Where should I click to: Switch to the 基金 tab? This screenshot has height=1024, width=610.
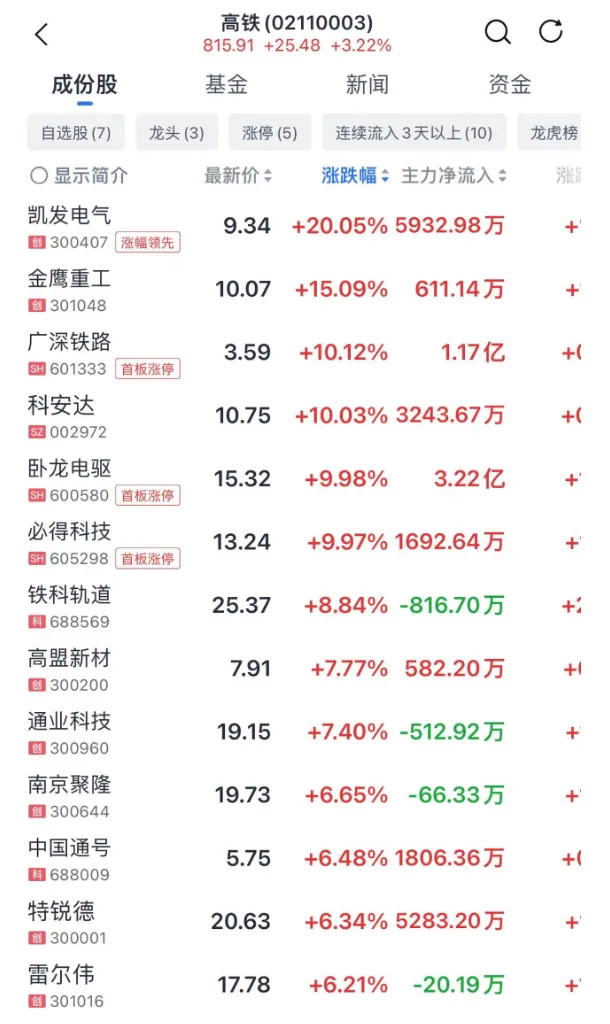coord(226,85)
